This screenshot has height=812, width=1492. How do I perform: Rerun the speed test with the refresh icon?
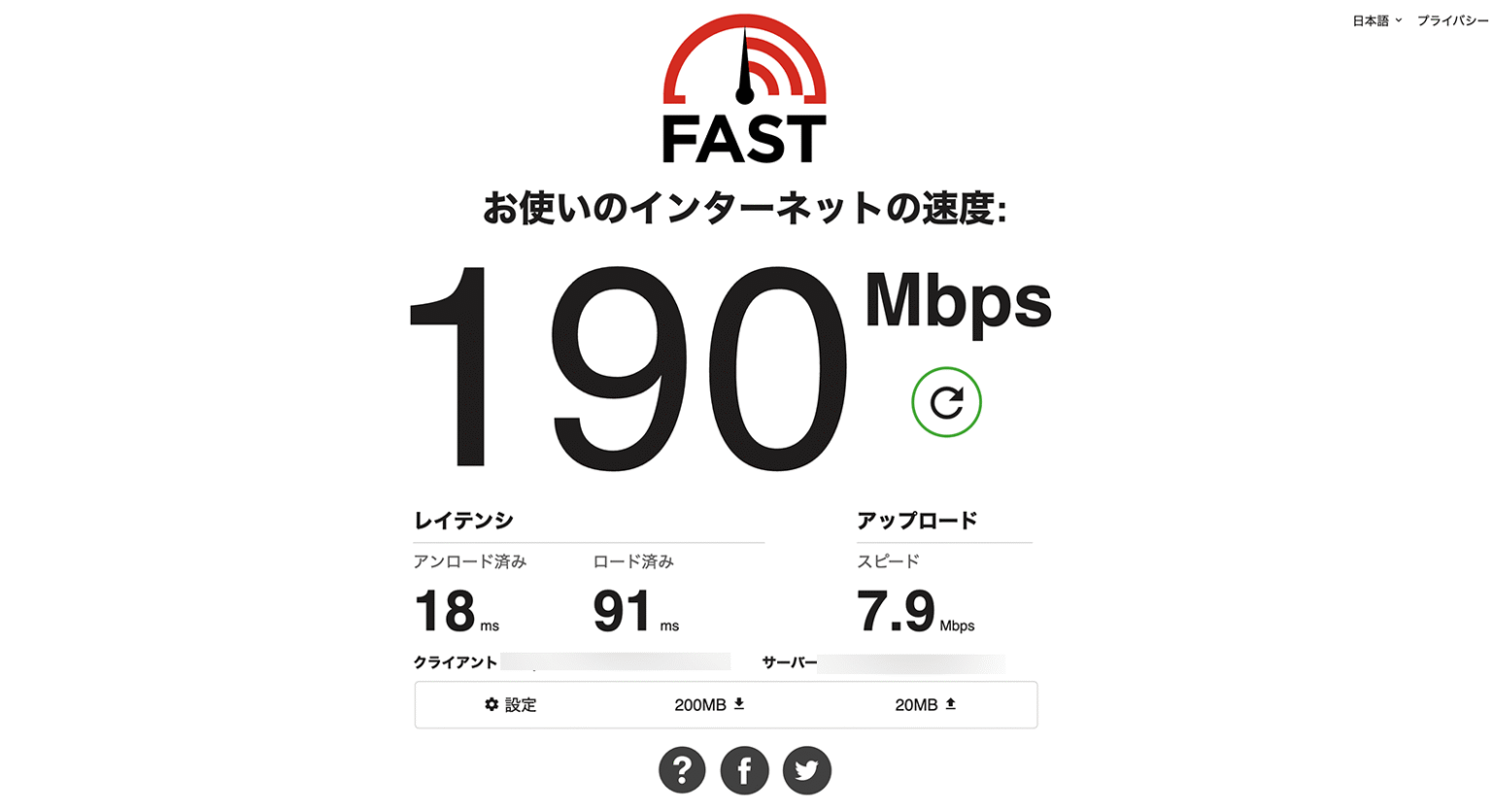click(946, 402)
